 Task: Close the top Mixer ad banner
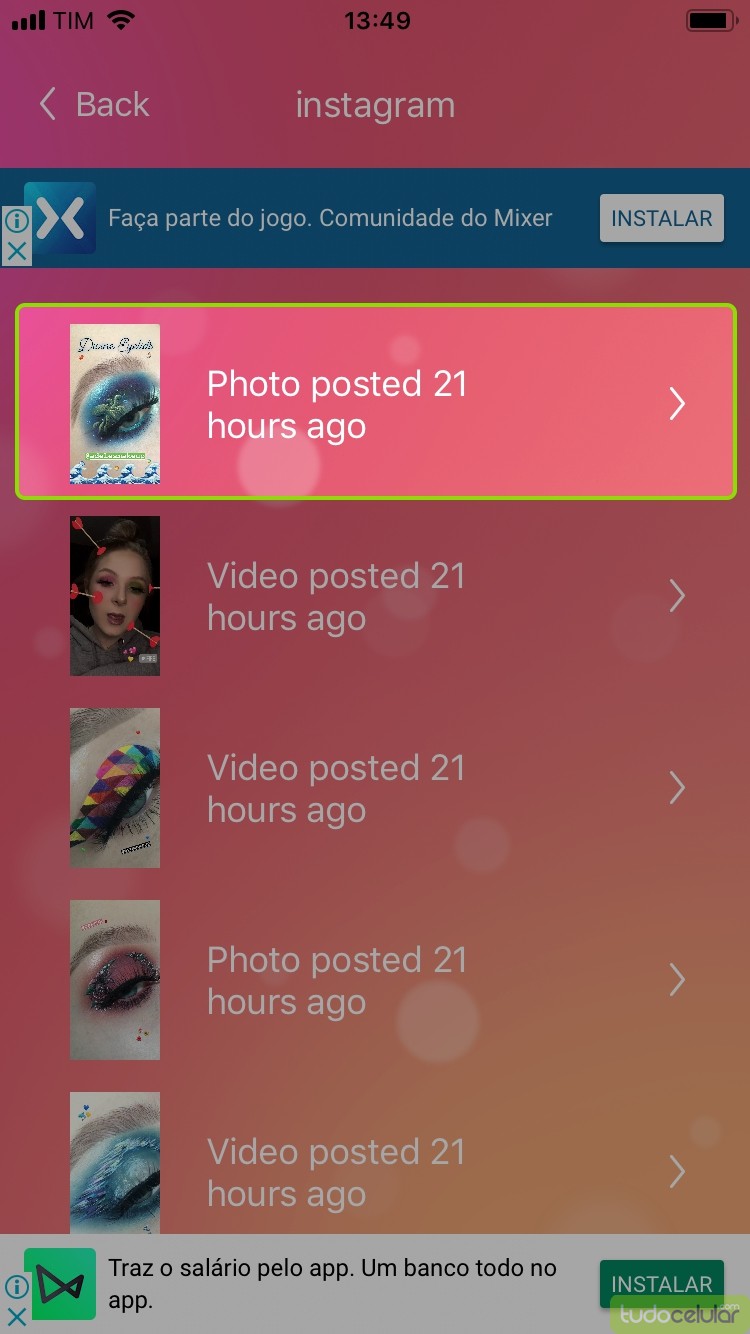tap(17, 251)
